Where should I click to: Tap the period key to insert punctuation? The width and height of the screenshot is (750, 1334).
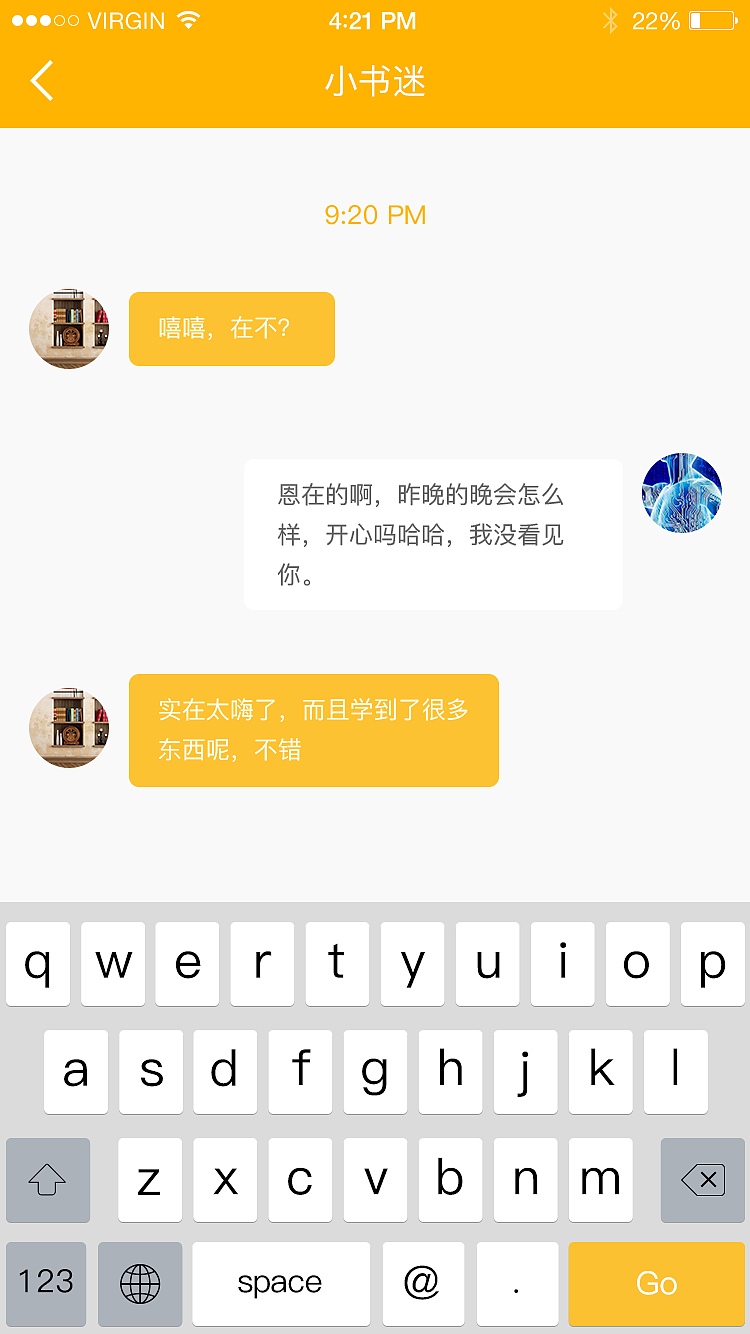pos(517,1283)
